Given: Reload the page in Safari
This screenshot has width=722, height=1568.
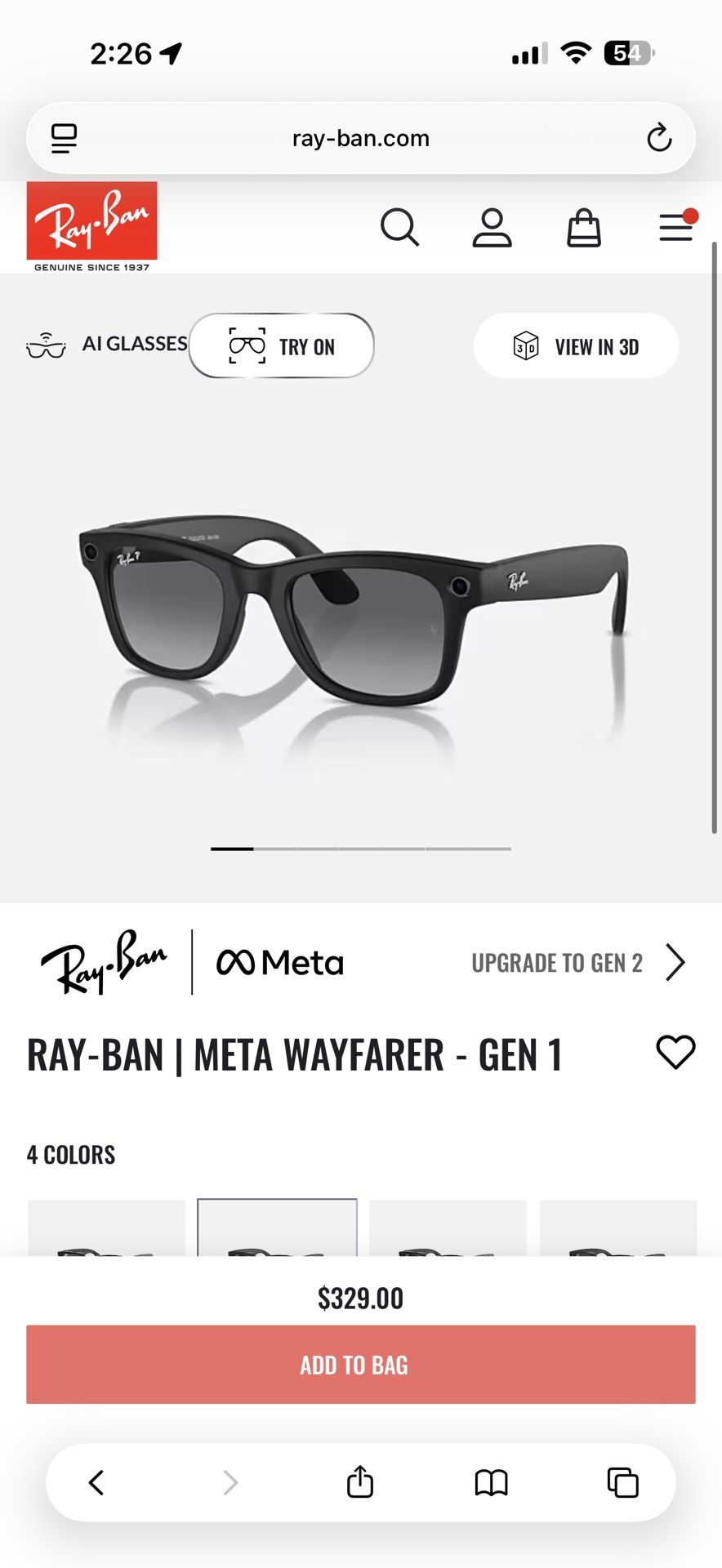Looking at the screenshot, I should pos(659,138).
